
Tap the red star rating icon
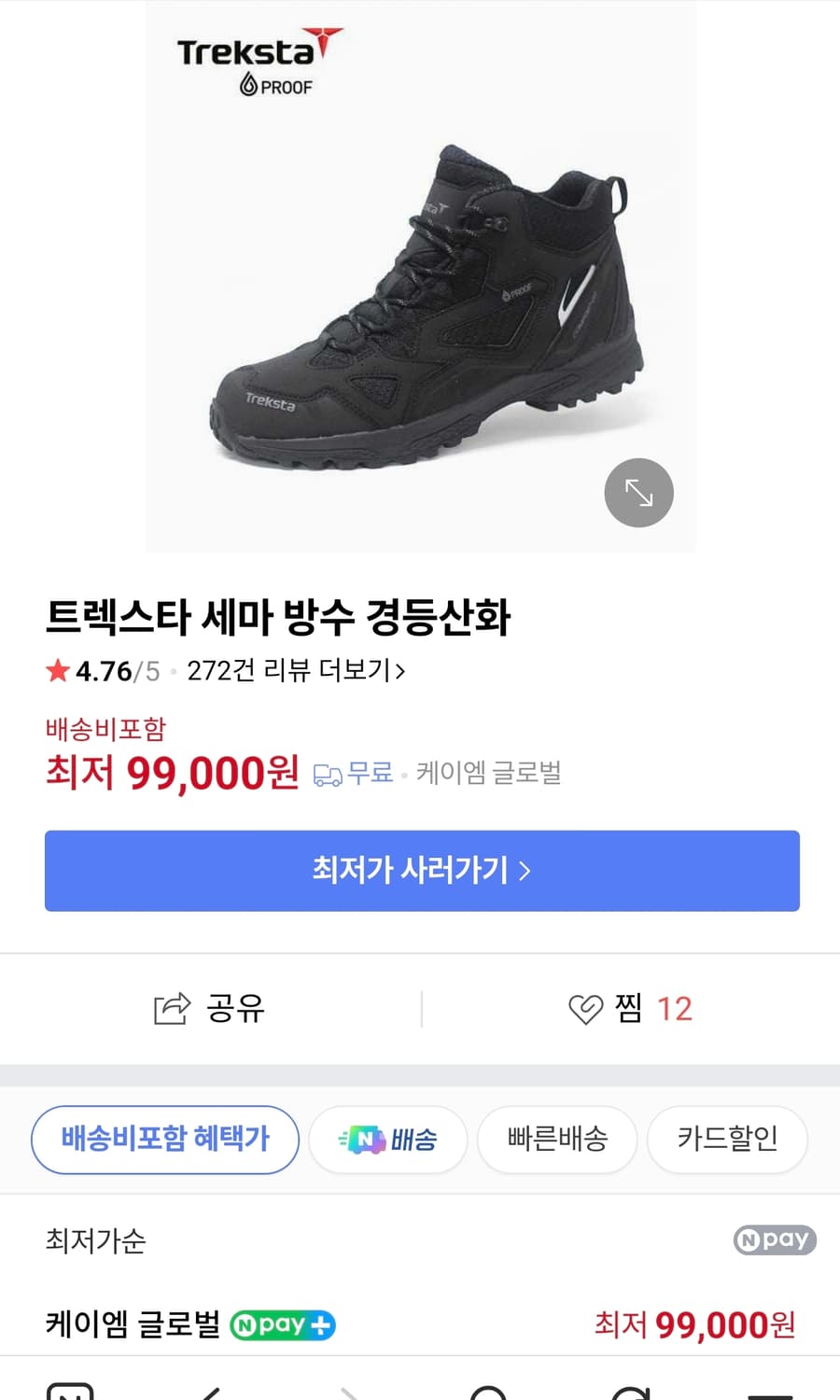click(56, 670)
